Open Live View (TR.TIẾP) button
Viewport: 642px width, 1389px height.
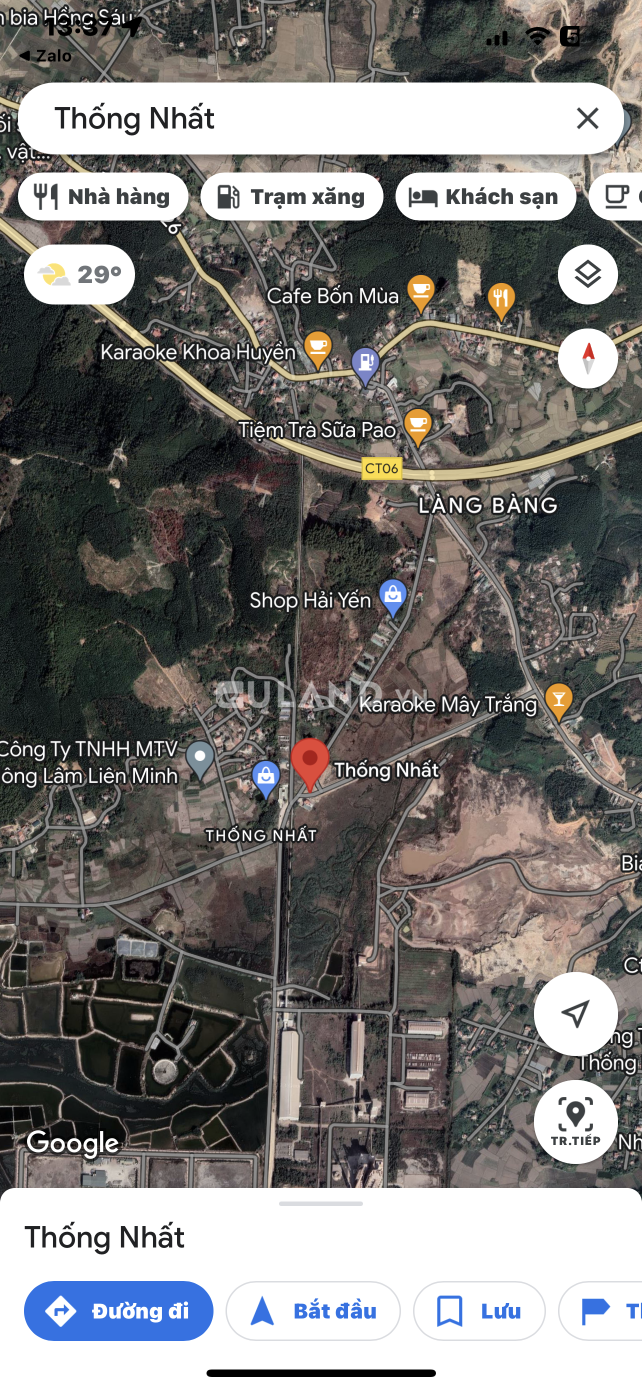pyautogui.click(x=575, y=1121)
